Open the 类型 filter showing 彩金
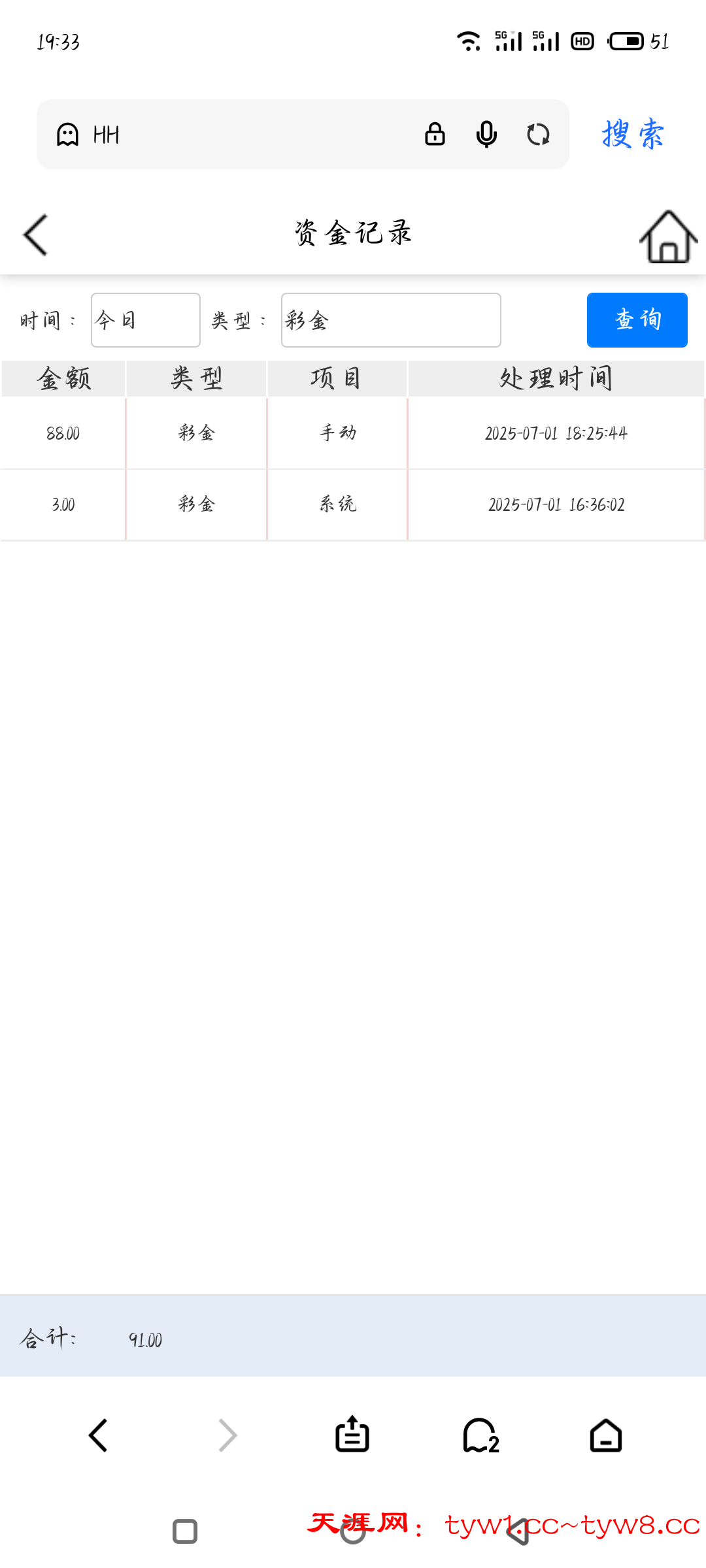This screenshot has height=1568, width=706. point(390,319)
